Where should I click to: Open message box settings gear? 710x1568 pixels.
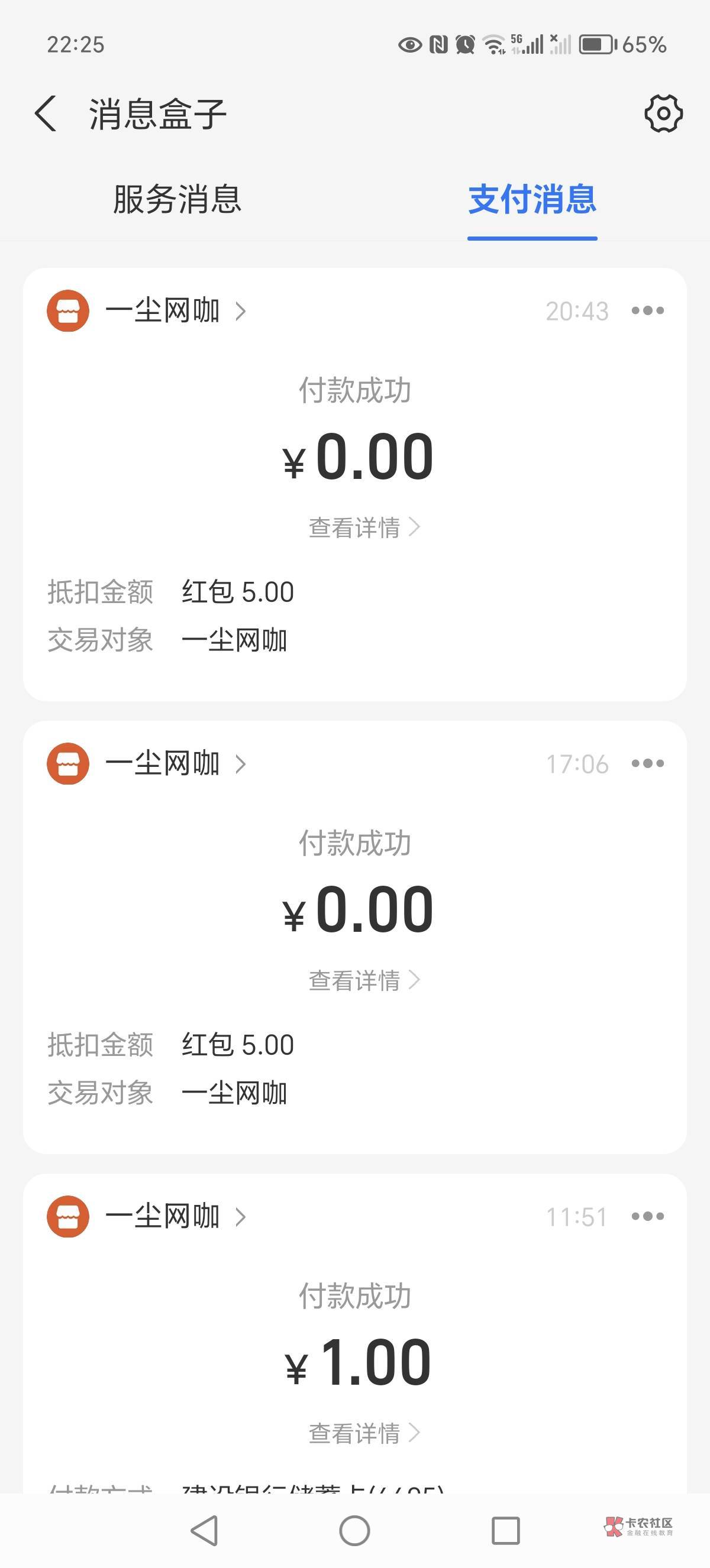663,114
